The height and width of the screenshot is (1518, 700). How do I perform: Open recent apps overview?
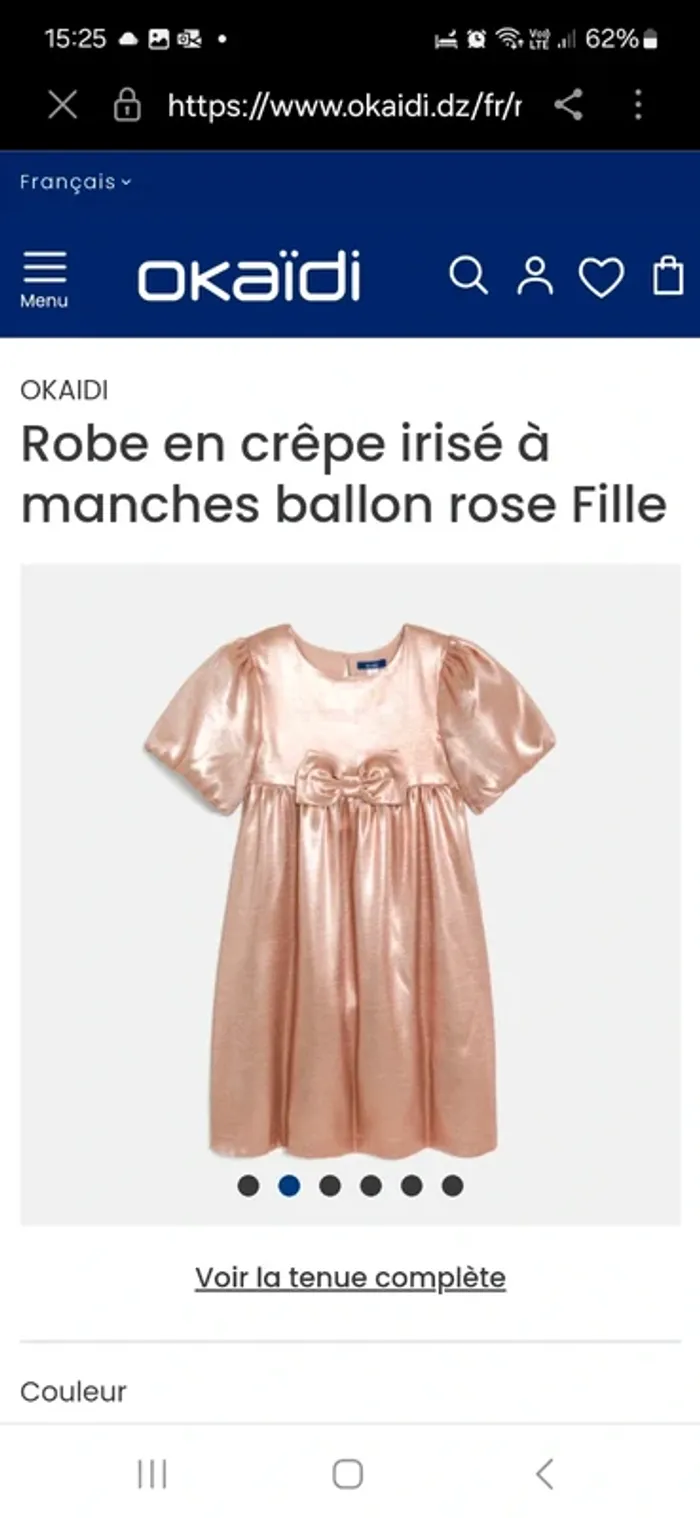(x=152, y=1474)
